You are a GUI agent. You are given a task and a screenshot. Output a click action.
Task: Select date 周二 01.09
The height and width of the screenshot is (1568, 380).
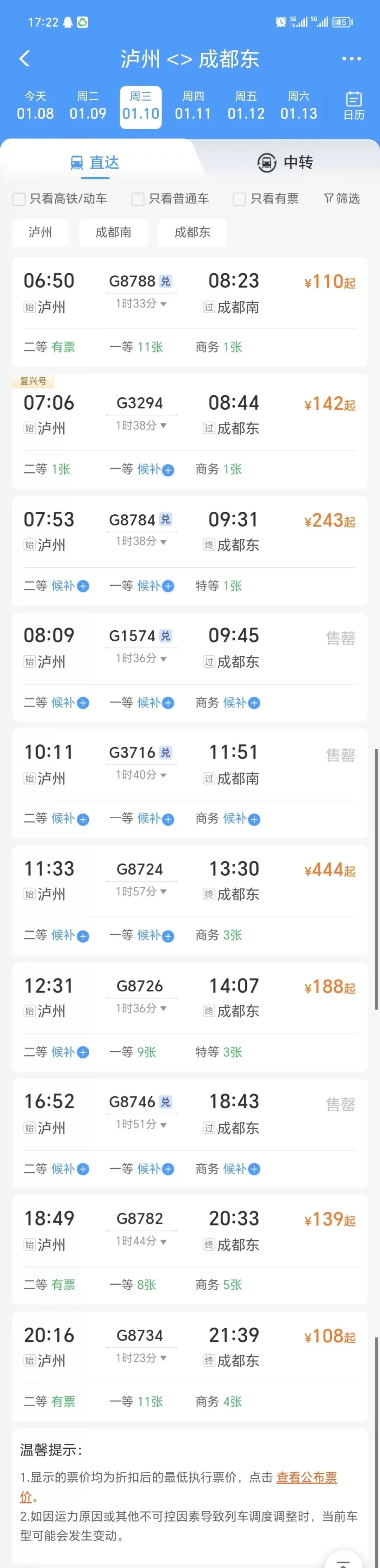88,106
